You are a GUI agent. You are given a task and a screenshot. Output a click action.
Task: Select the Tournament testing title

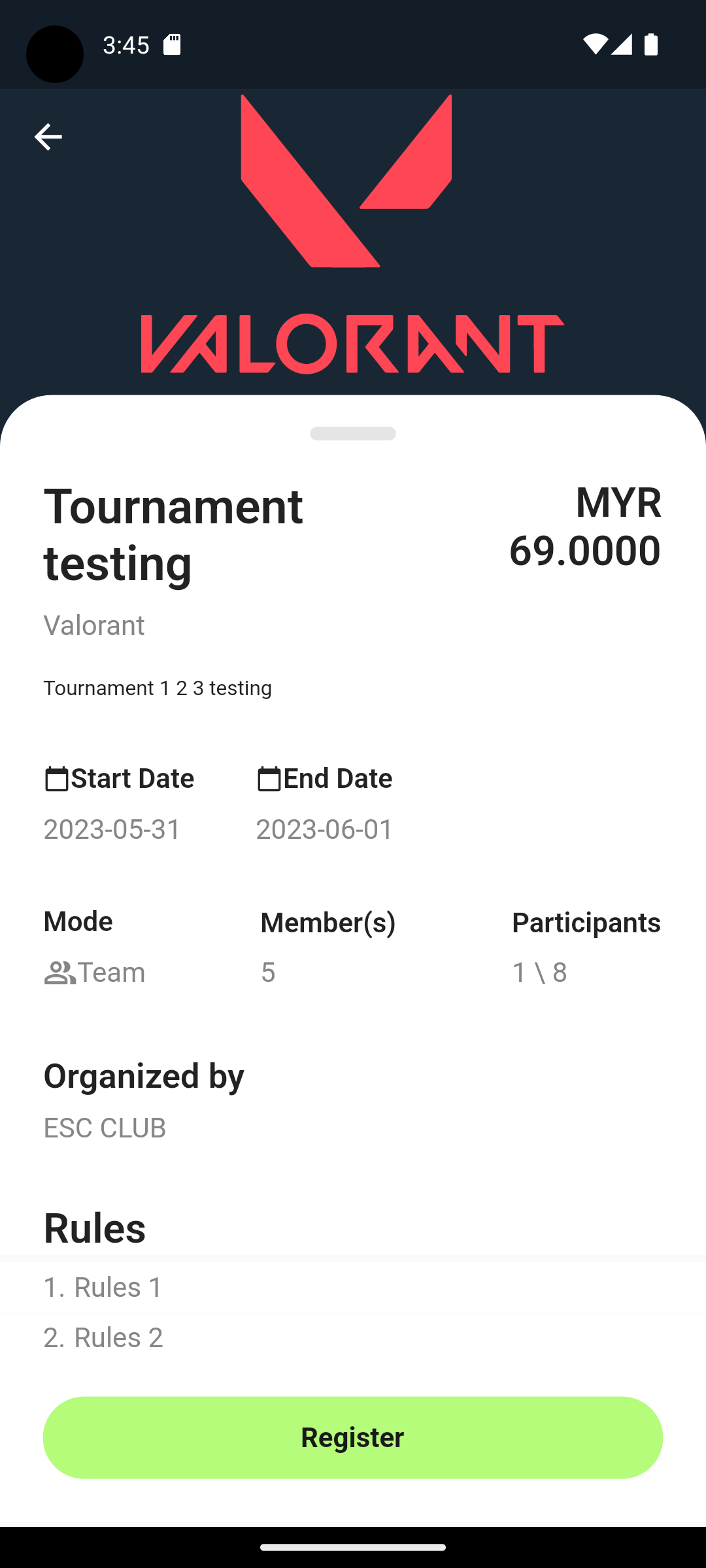(173, 534)
